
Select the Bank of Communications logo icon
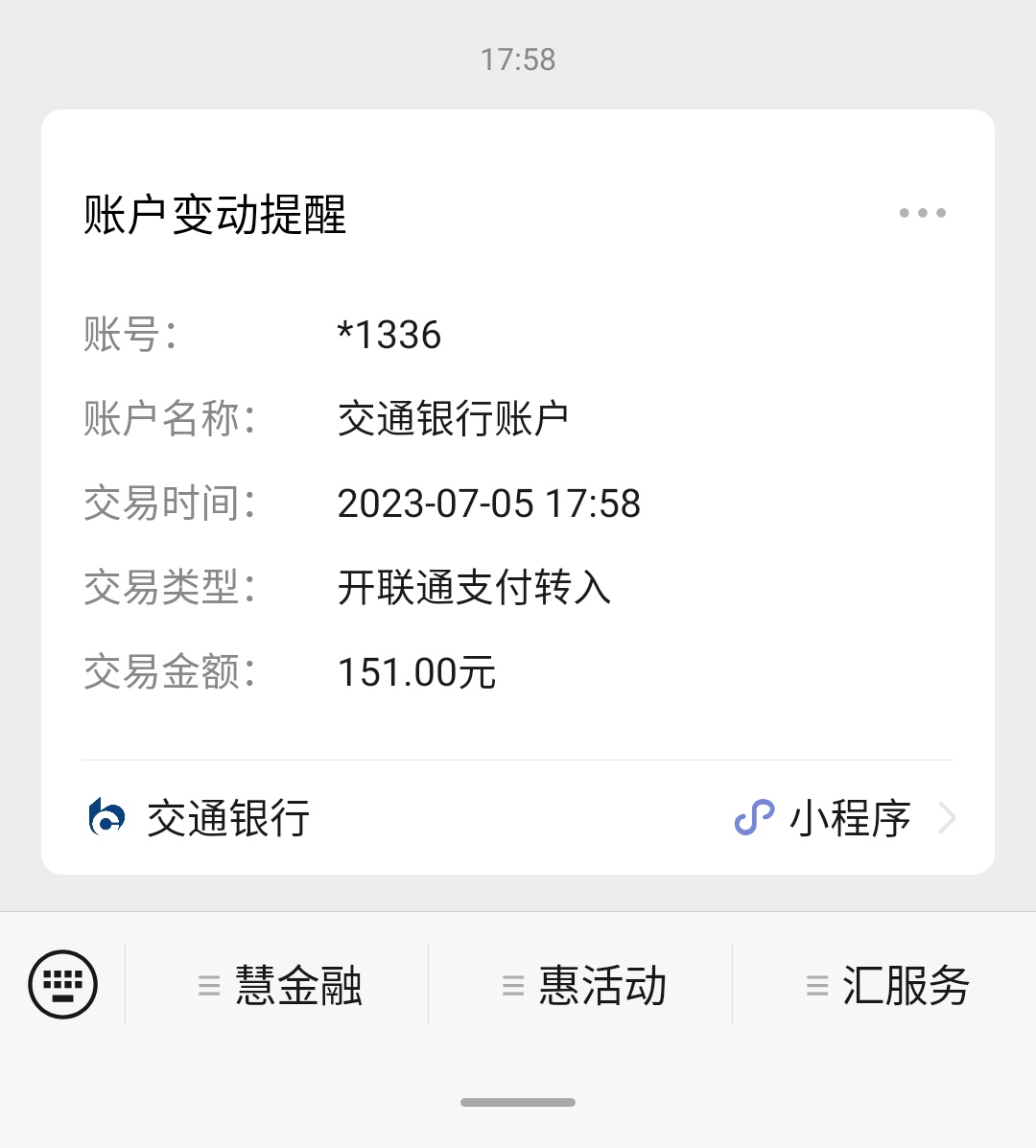pos(108,818)
